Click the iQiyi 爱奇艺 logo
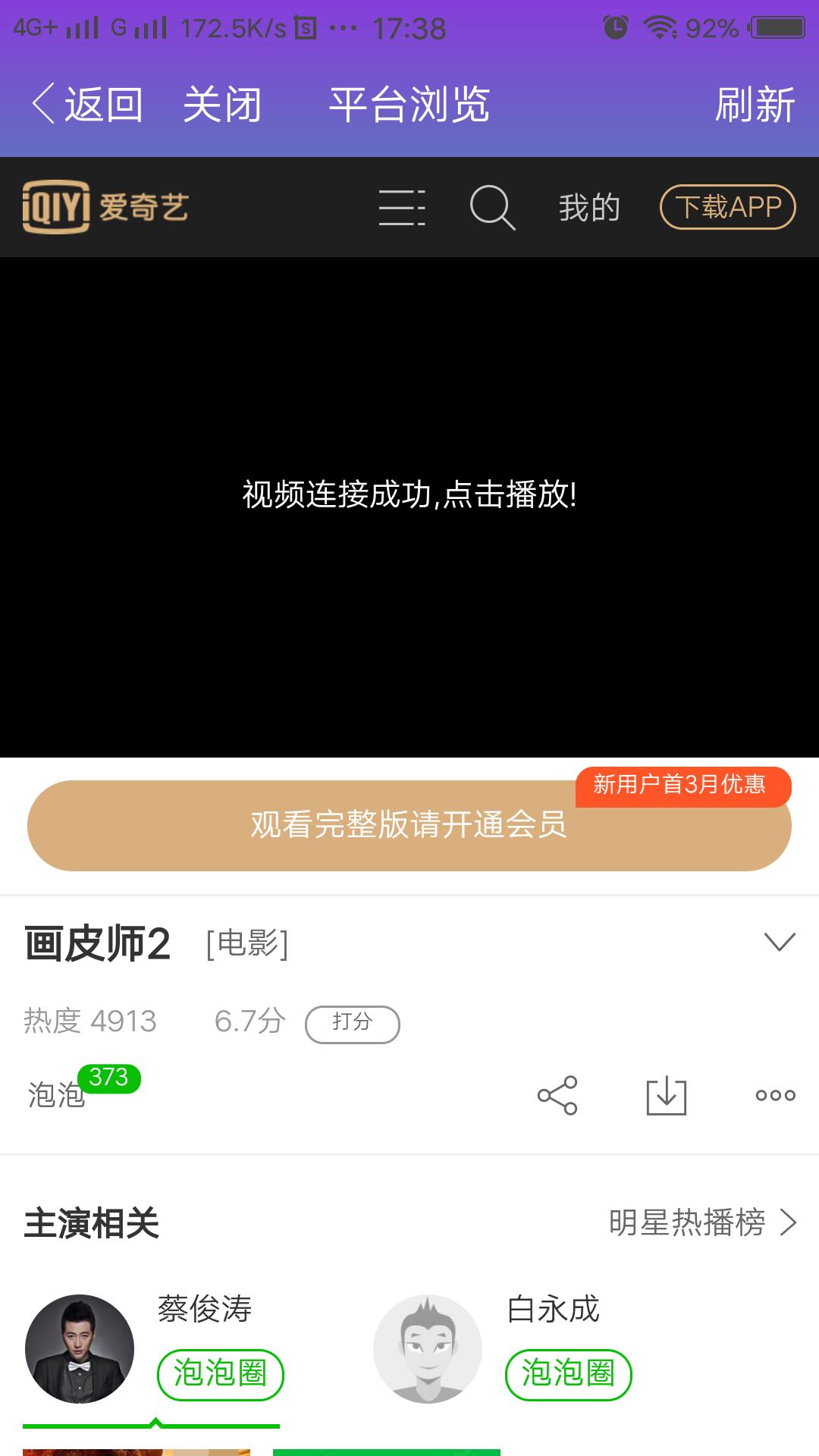This screenshot has width=819, height=1456. pos(106,206)
